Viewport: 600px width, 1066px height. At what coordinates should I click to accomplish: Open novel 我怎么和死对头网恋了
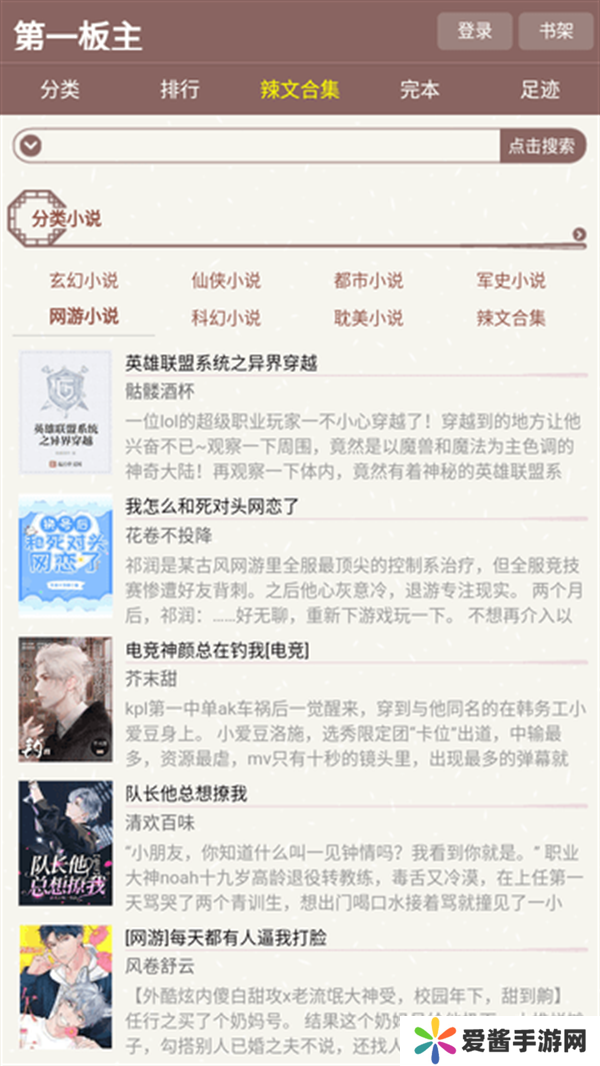tap(212, 506)
